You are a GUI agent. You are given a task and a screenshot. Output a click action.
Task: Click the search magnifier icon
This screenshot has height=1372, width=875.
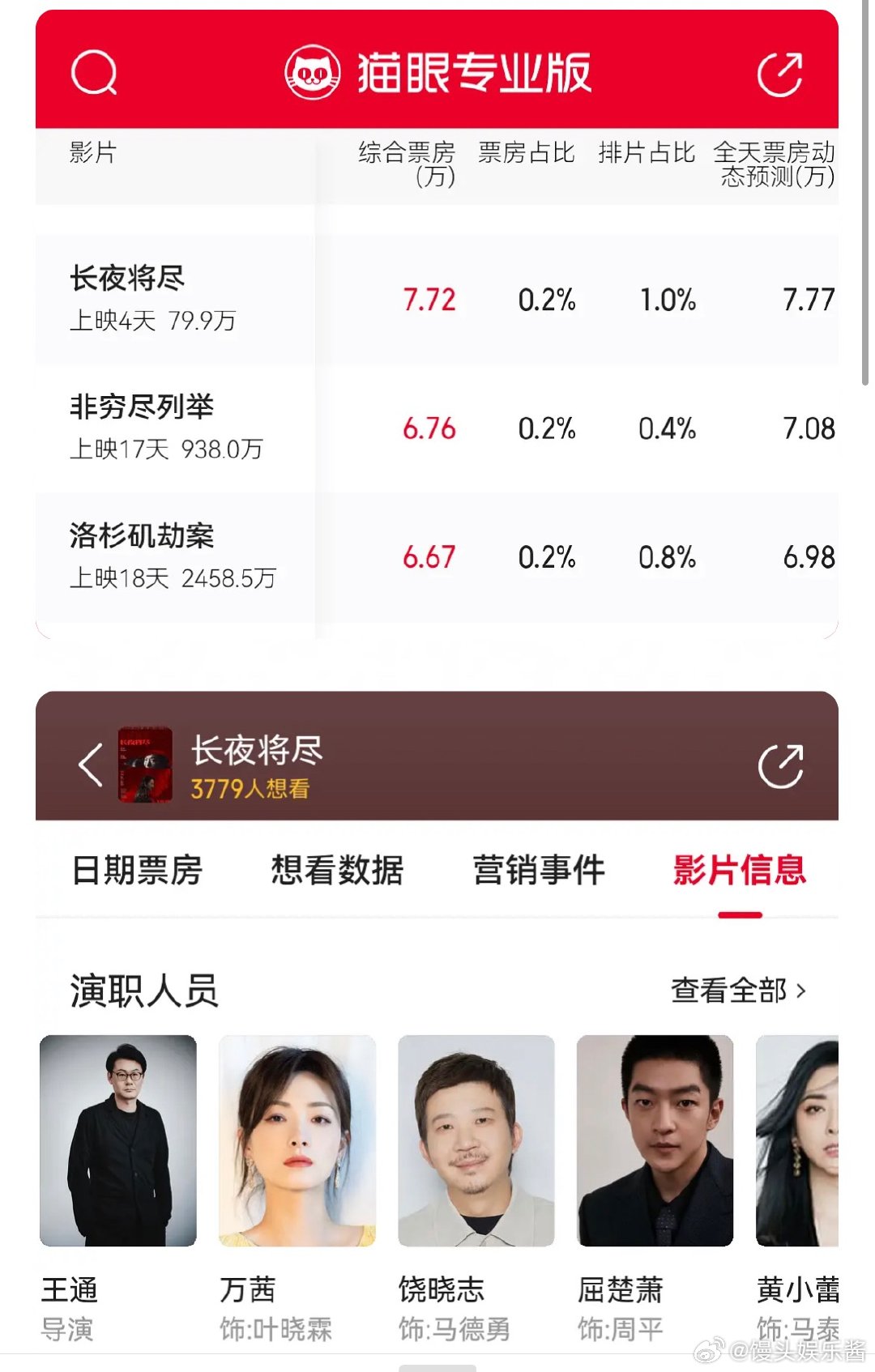click(x=92, y=73)
